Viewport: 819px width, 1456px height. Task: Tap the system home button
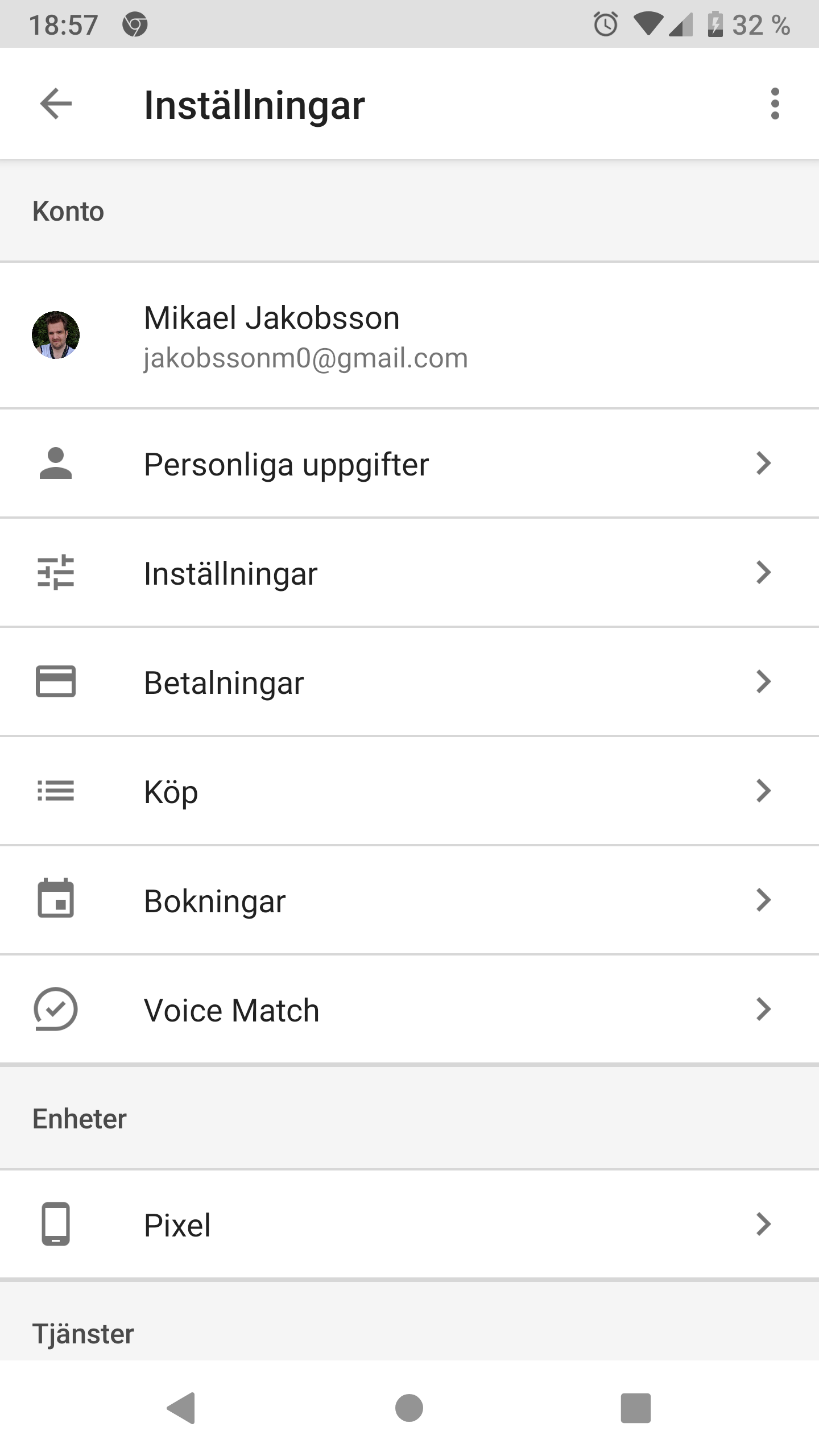point(409,1408)
